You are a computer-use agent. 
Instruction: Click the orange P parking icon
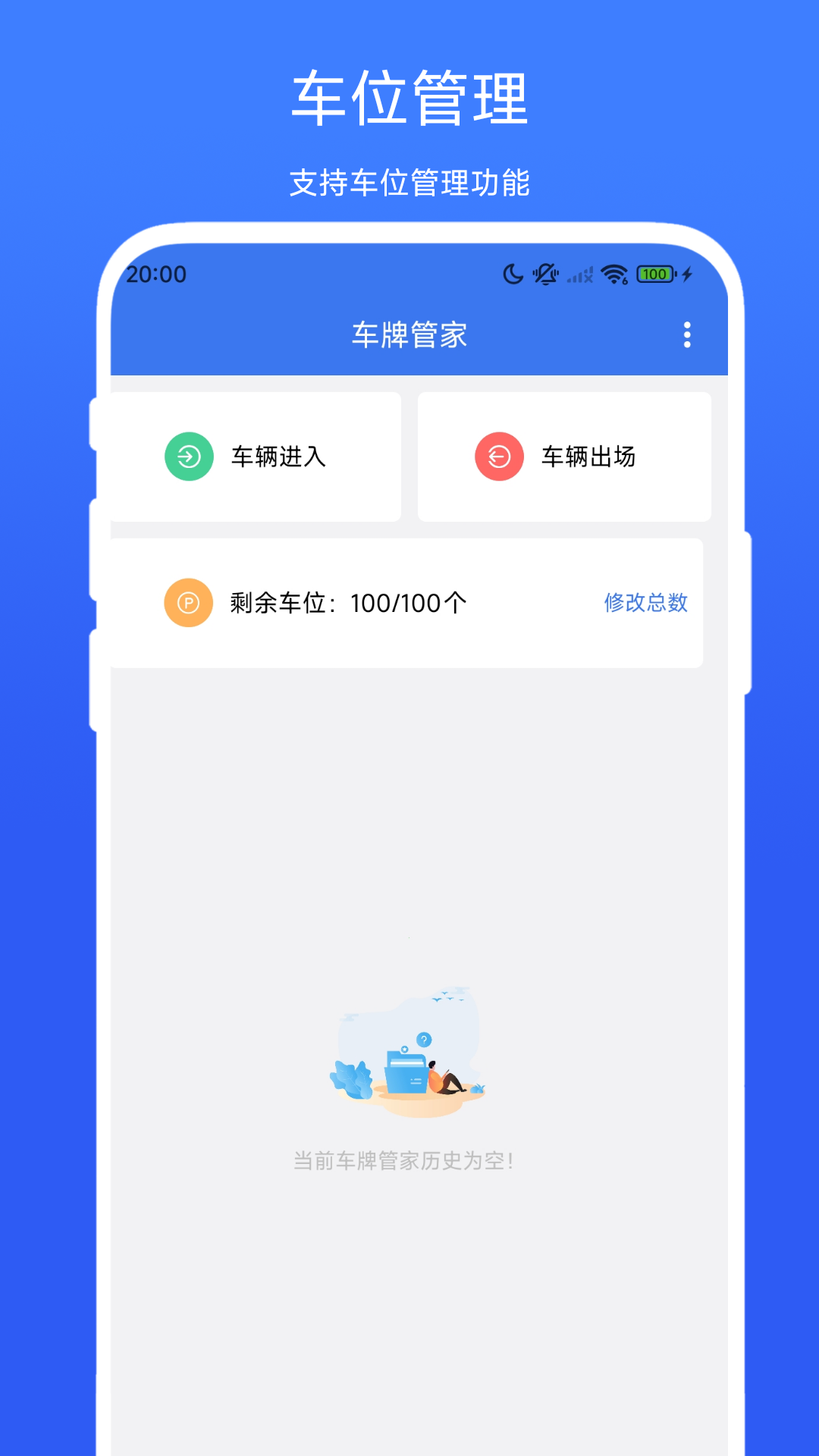187,603
